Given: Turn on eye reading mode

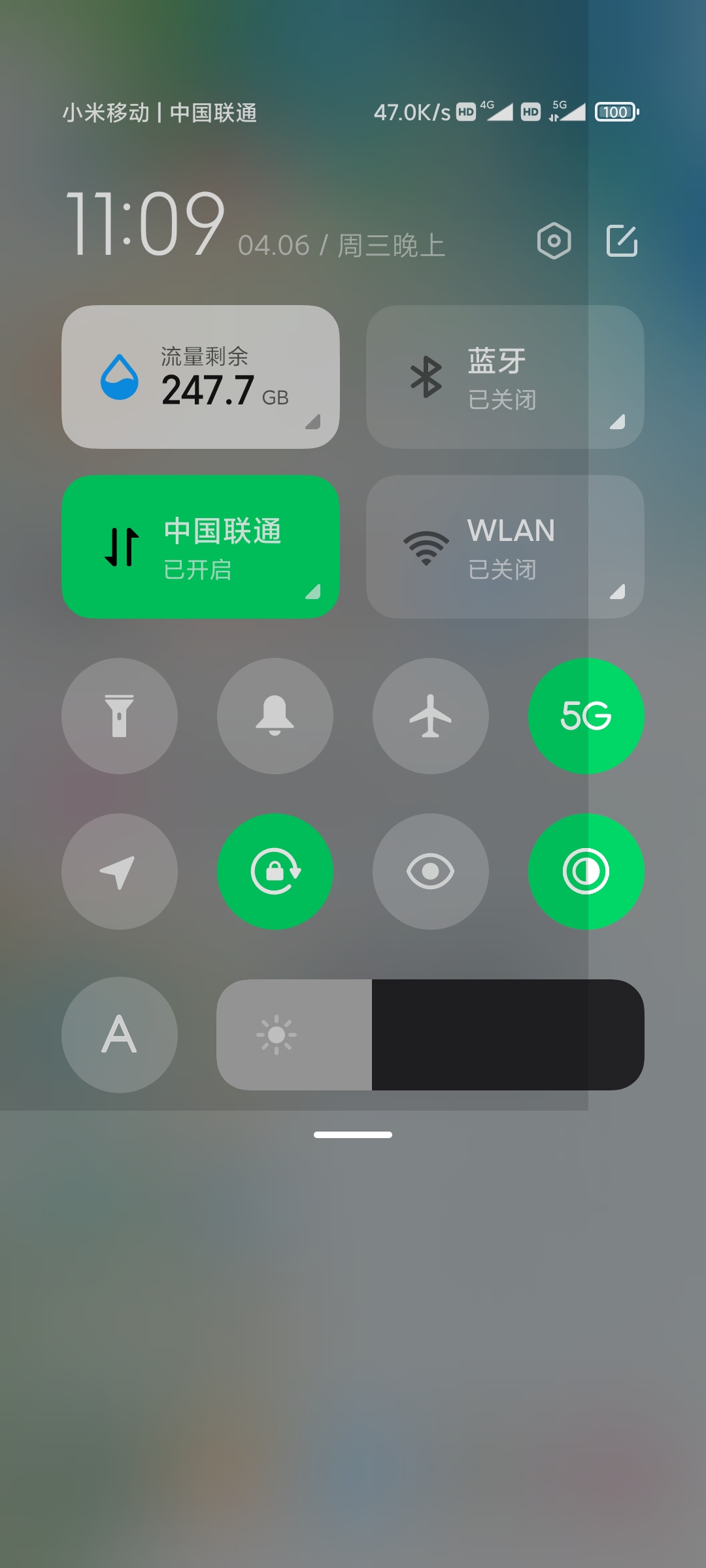Looking at the screenshot, I should click(431, 872).
